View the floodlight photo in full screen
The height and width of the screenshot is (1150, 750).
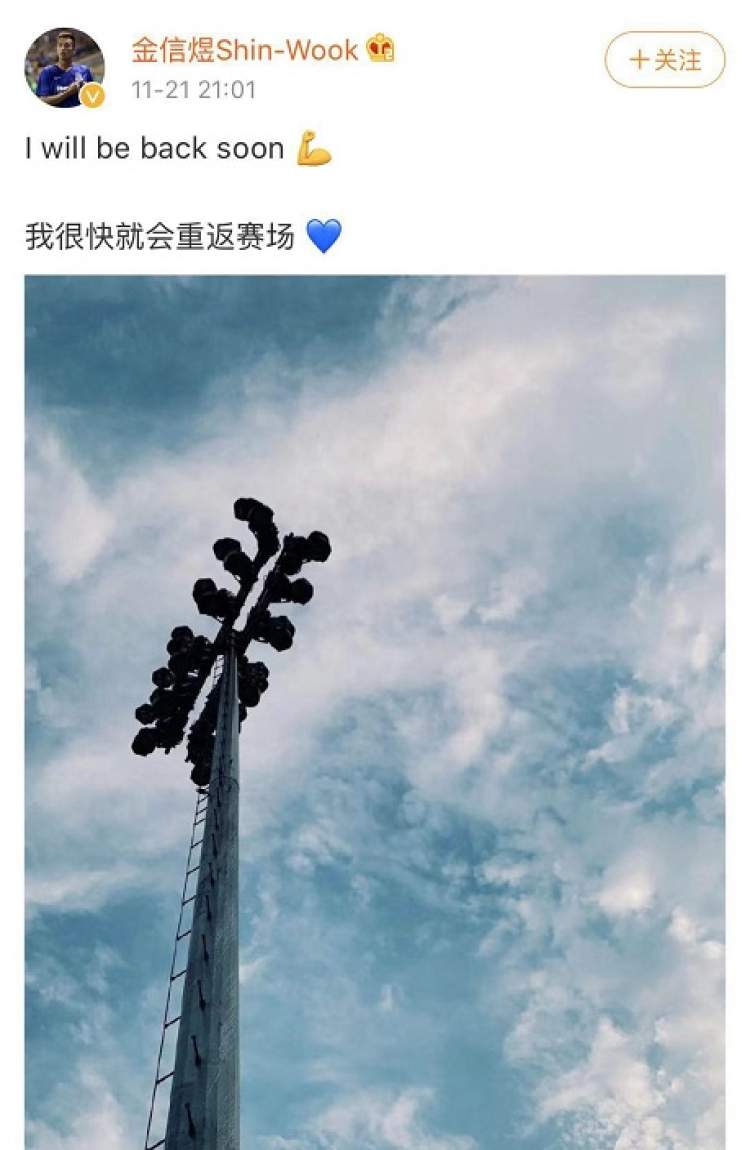375,710
